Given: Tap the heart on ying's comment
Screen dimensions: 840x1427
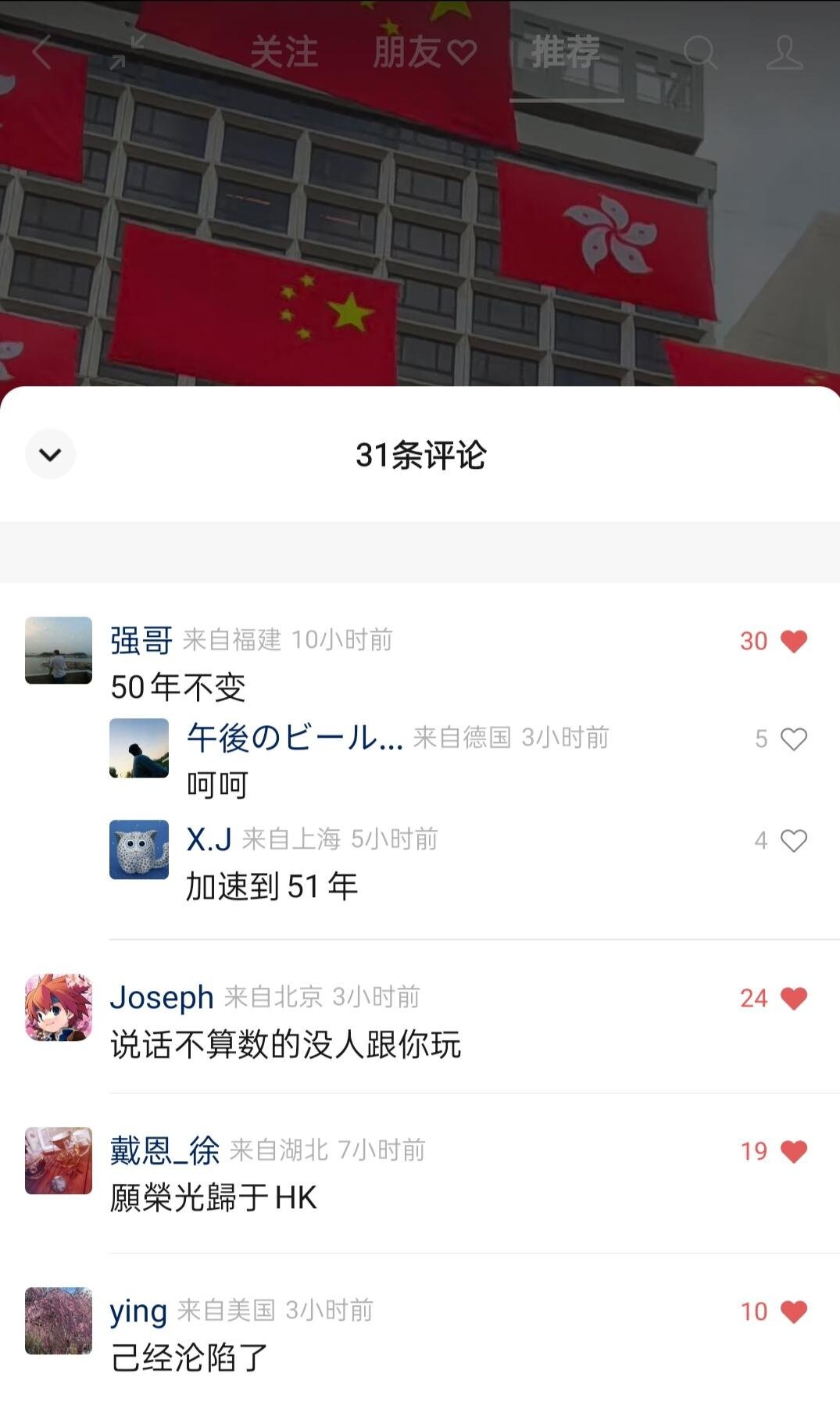Looking at the screenshot, I should [794, 1312].
